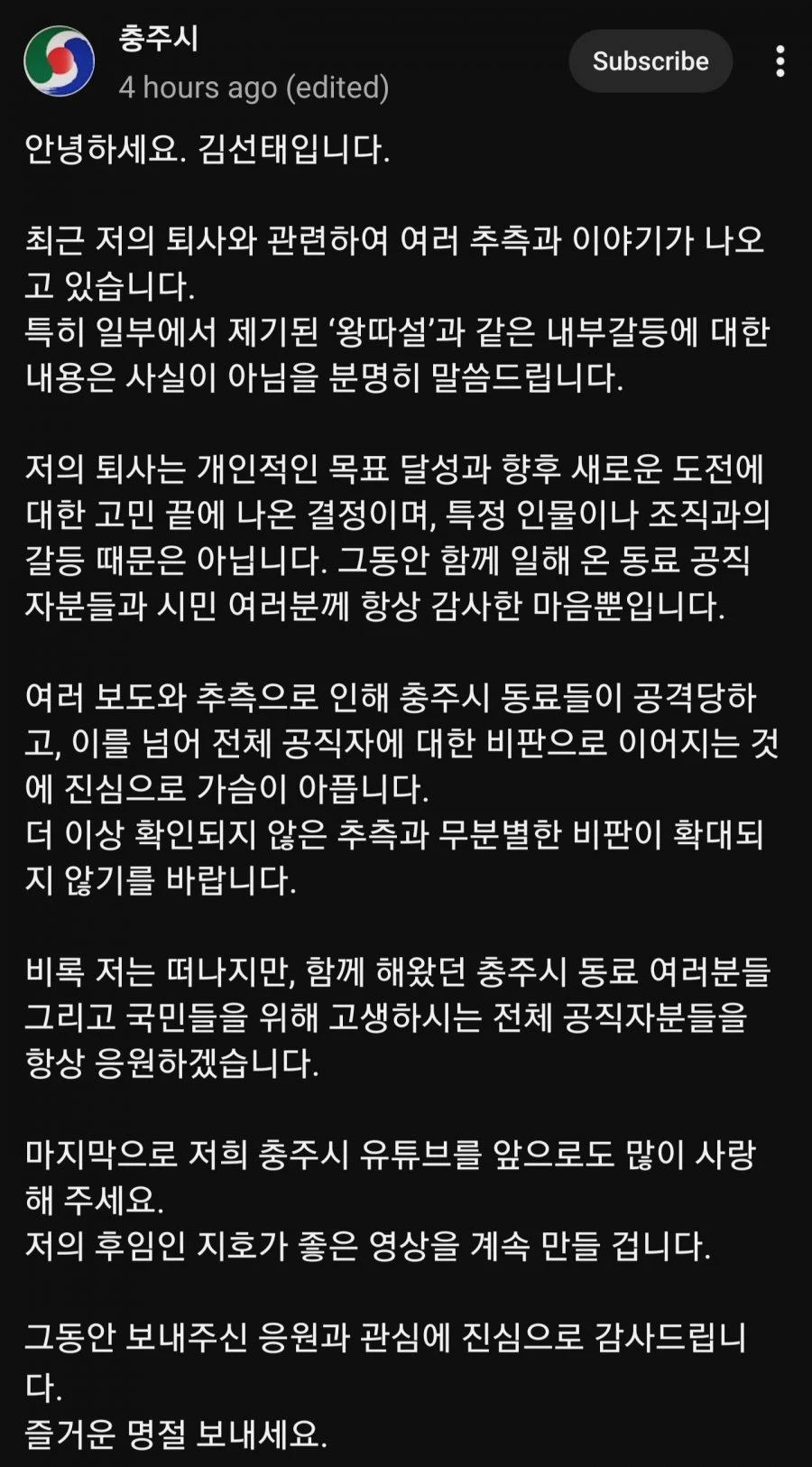Open the post's three-dot overflow menu
812x1467 pixels.
[x=780, y=61]
